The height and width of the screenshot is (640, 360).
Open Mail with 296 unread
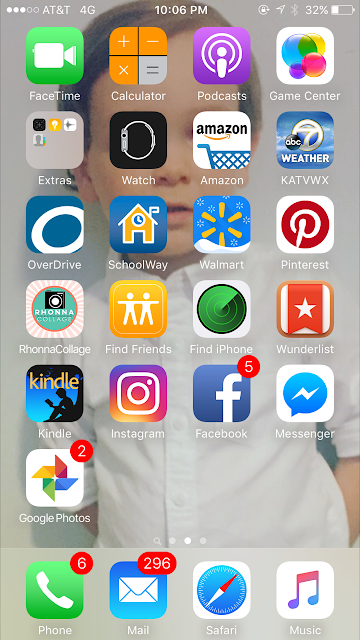point(138,590)
